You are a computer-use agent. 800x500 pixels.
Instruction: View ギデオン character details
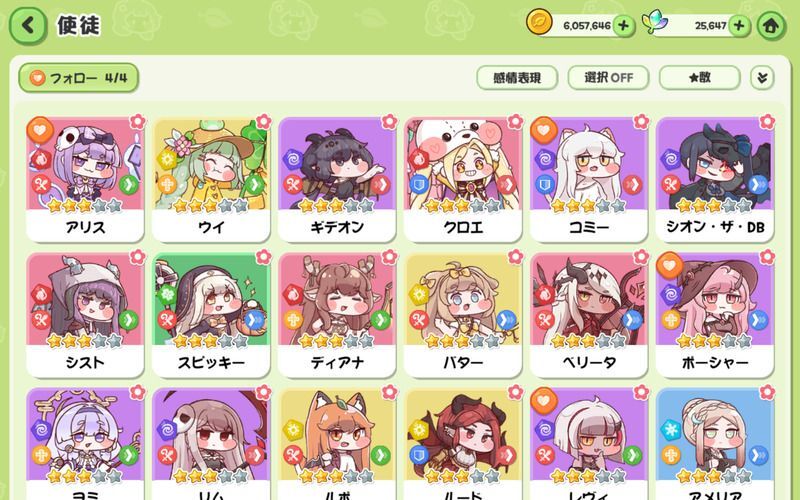pyautogui.click(x=337, y=178)
